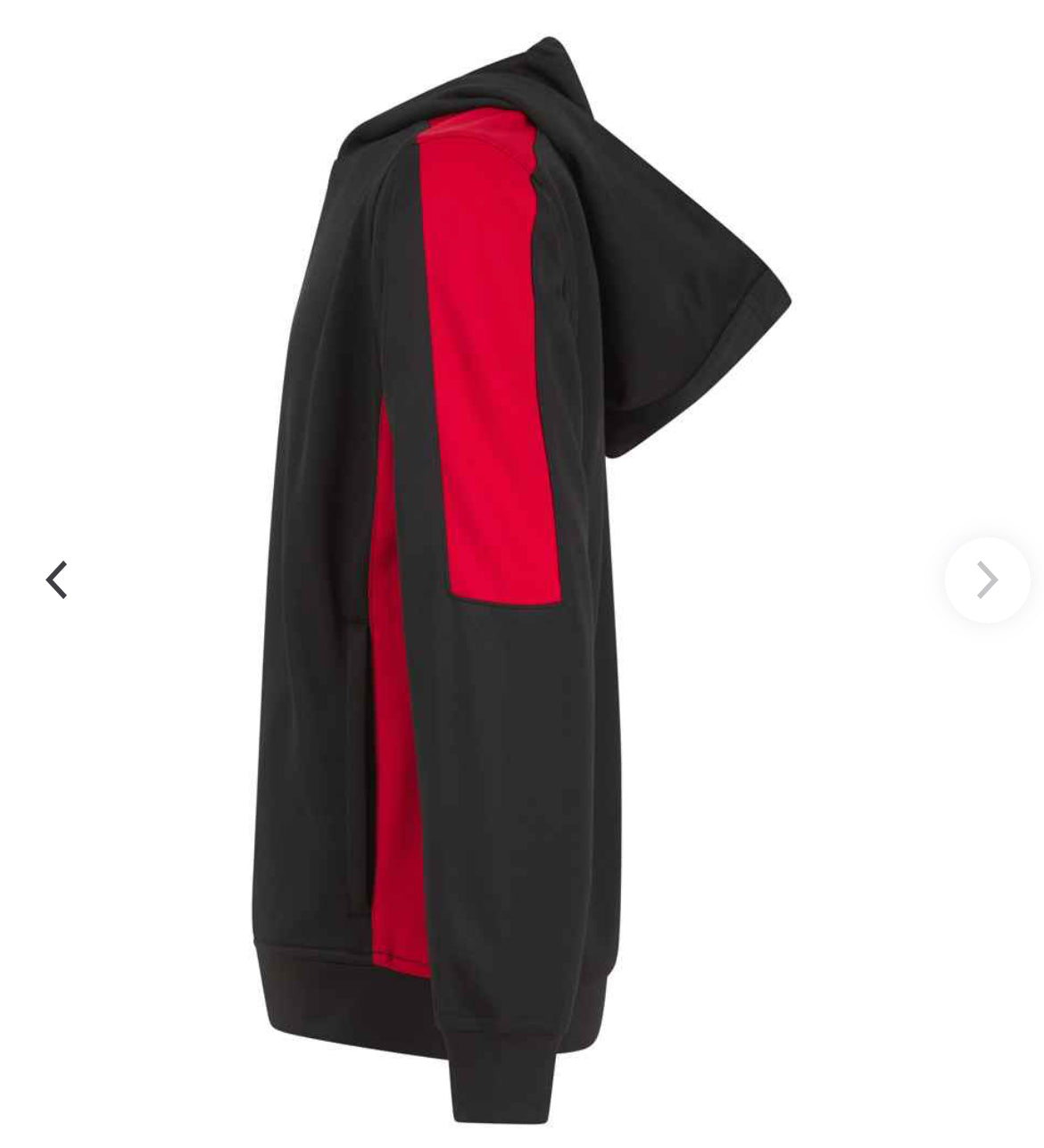Go to the previous product image
Image resolution: width=1044 pixels, height=1148 pixels.
coord(56,580)
